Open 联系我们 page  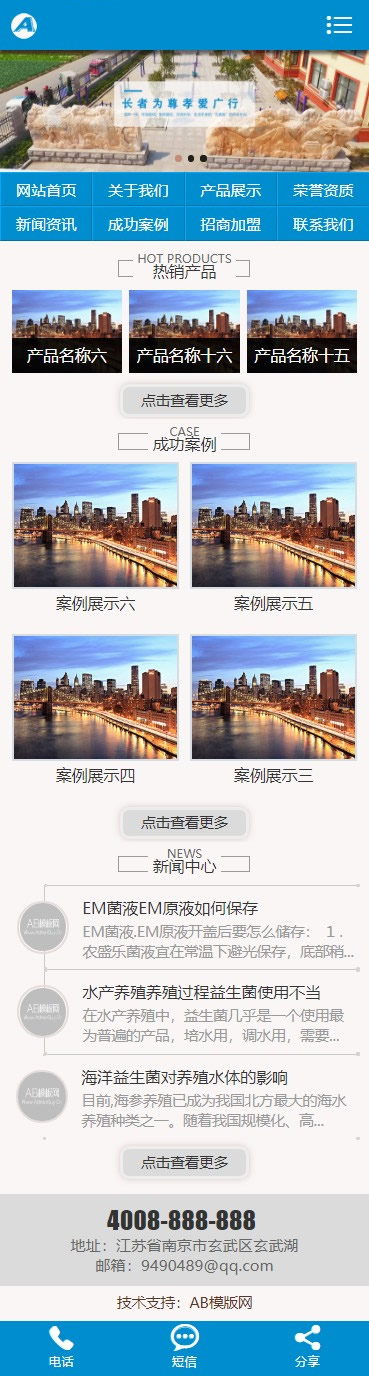pyautogui.click(x=323, y=224)
